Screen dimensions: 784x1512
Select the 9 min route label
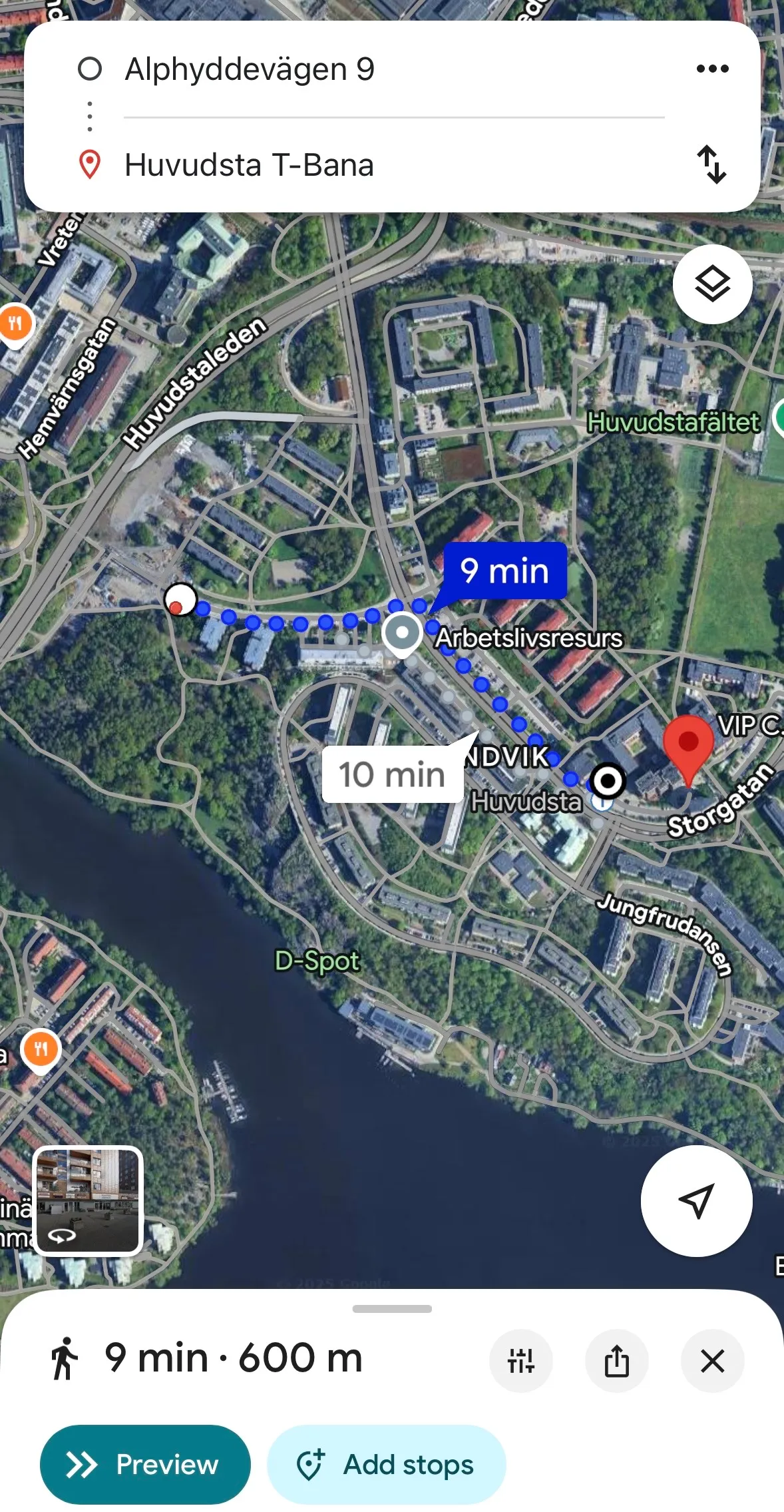click(x=504, y=571)
